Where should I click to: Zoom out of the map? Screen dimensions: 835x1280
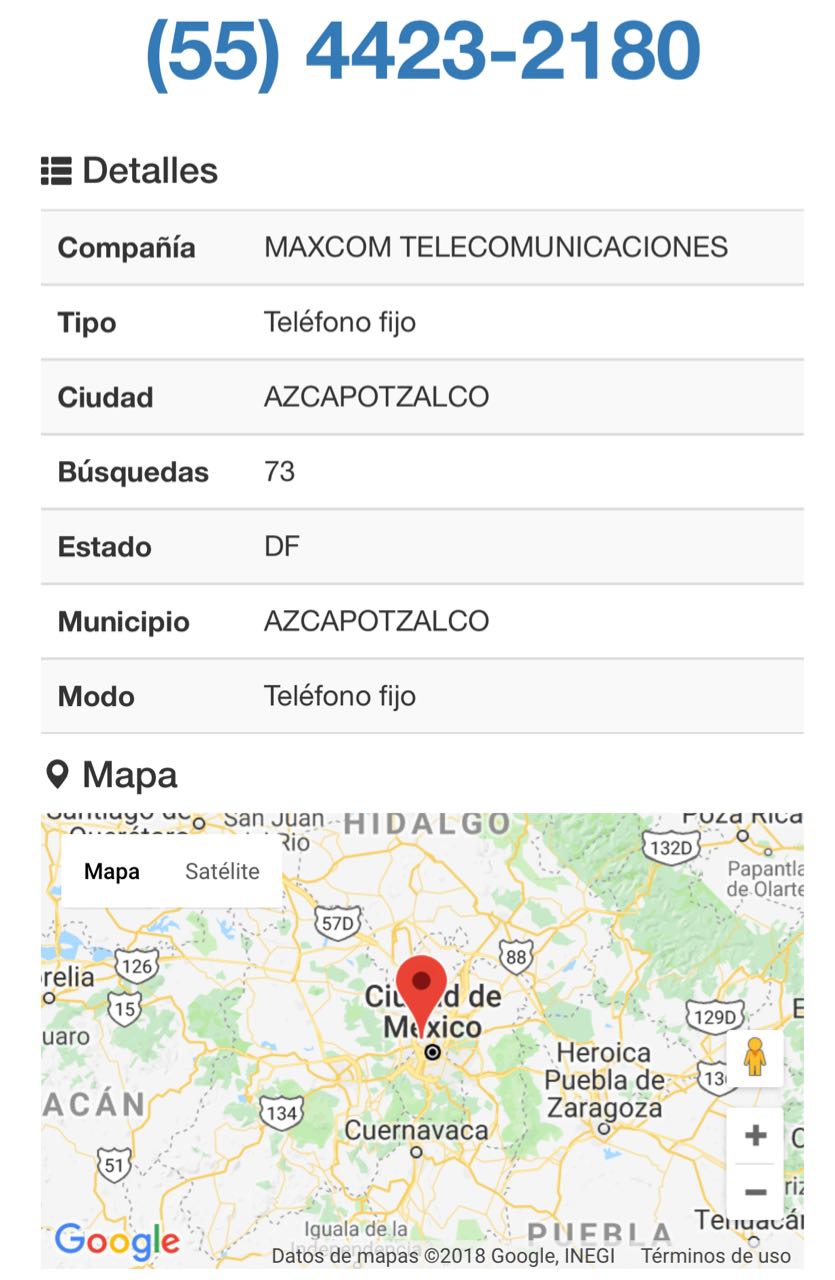pos(755,1192)
